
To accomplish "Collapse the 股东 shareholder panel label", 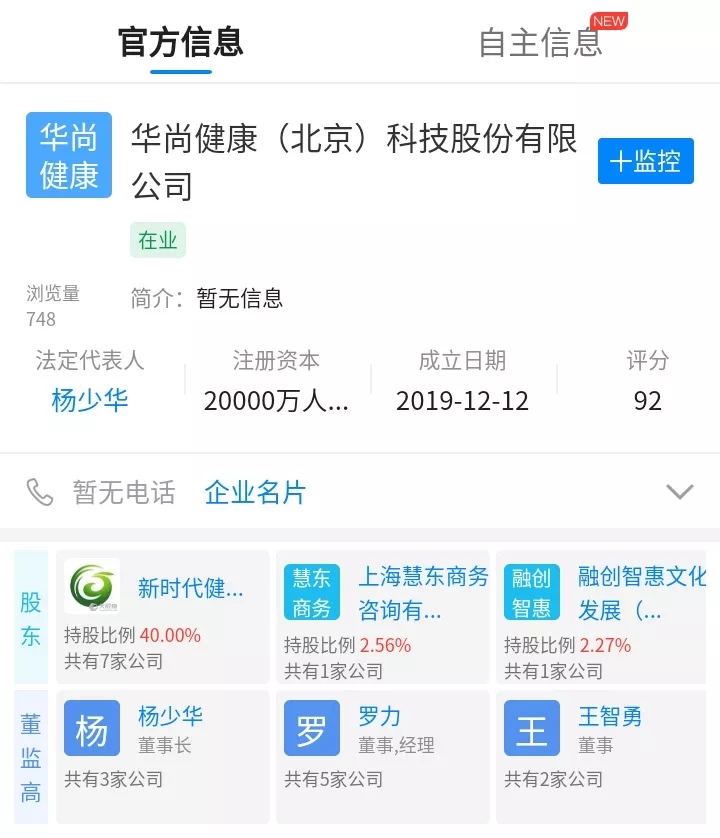I will (30, 616).
